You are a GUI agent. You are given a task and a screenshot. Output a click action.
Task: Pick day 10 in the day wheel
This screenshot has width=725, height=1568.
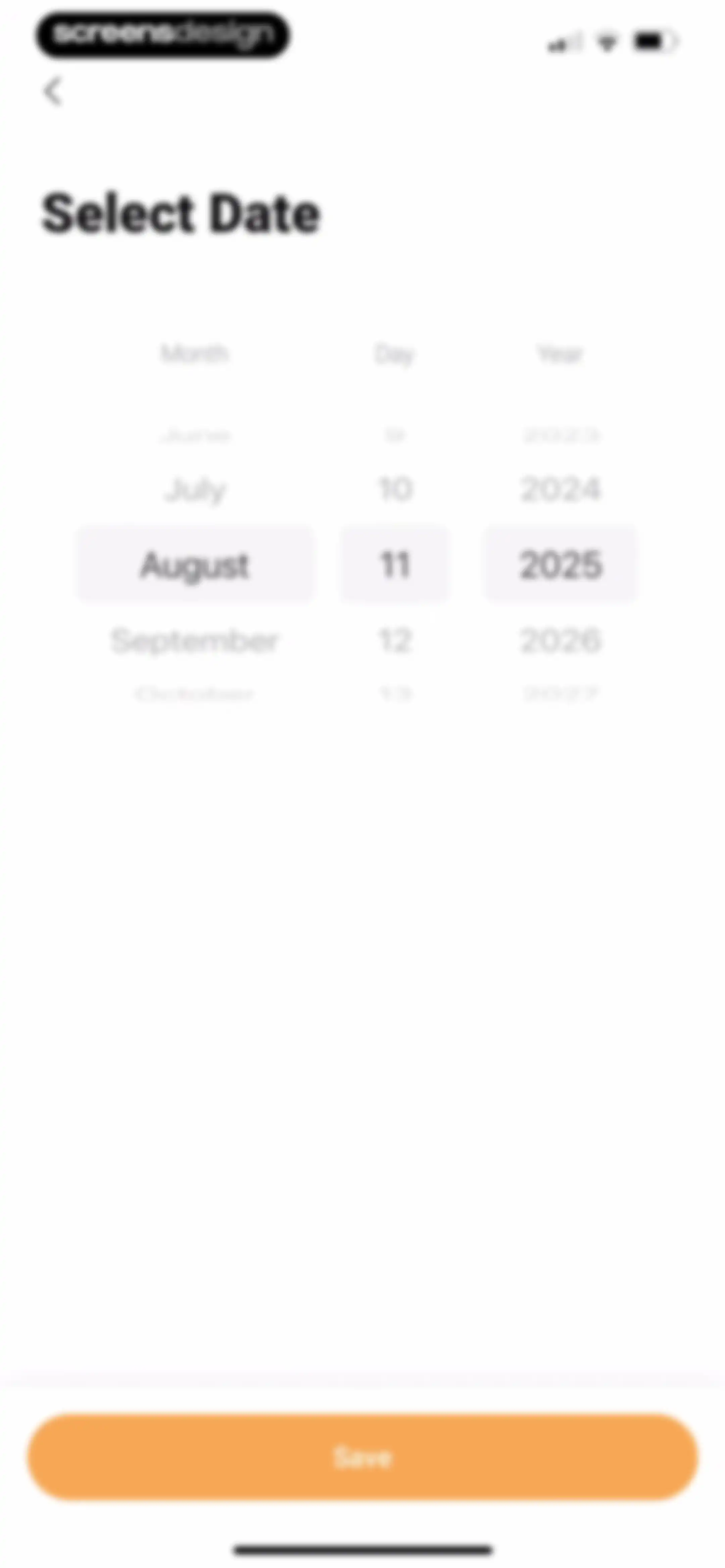(395, 489)
